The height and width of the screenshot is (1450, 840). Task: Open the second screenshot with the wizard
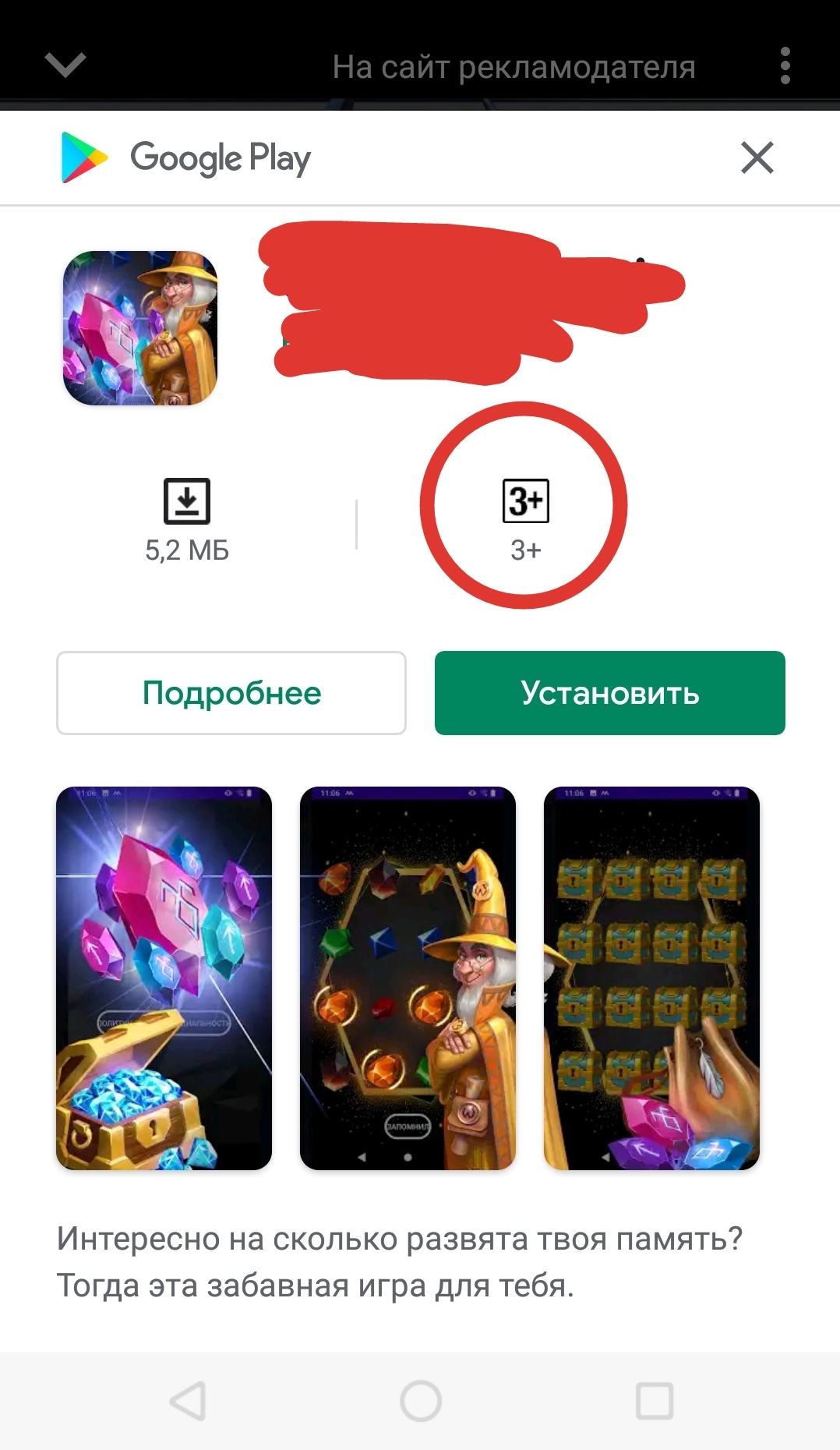[x=408, y=978]
